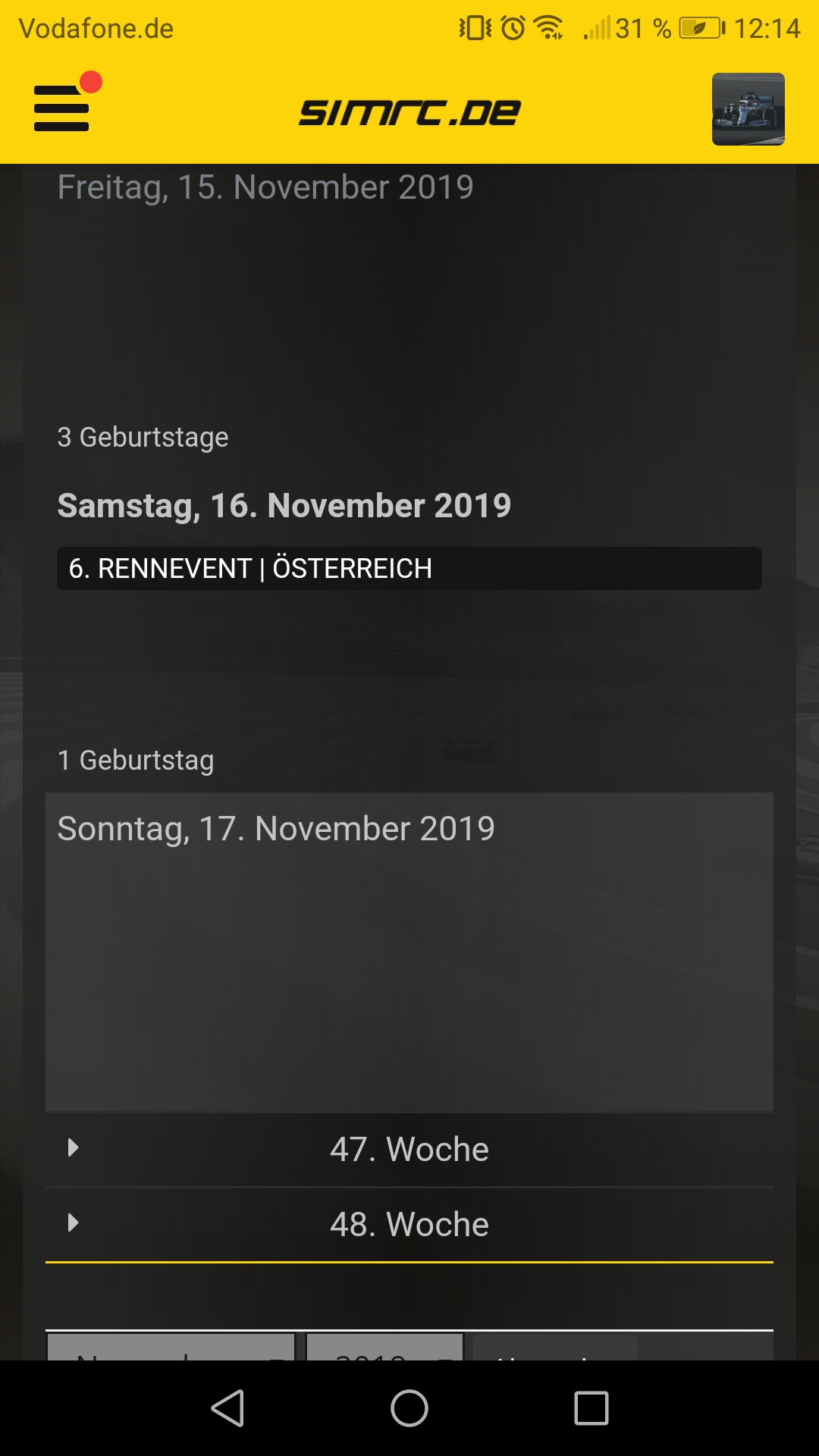819x1456 pixels.
Task: Expand the 48. Woche section
Action: click(409, 1224)
